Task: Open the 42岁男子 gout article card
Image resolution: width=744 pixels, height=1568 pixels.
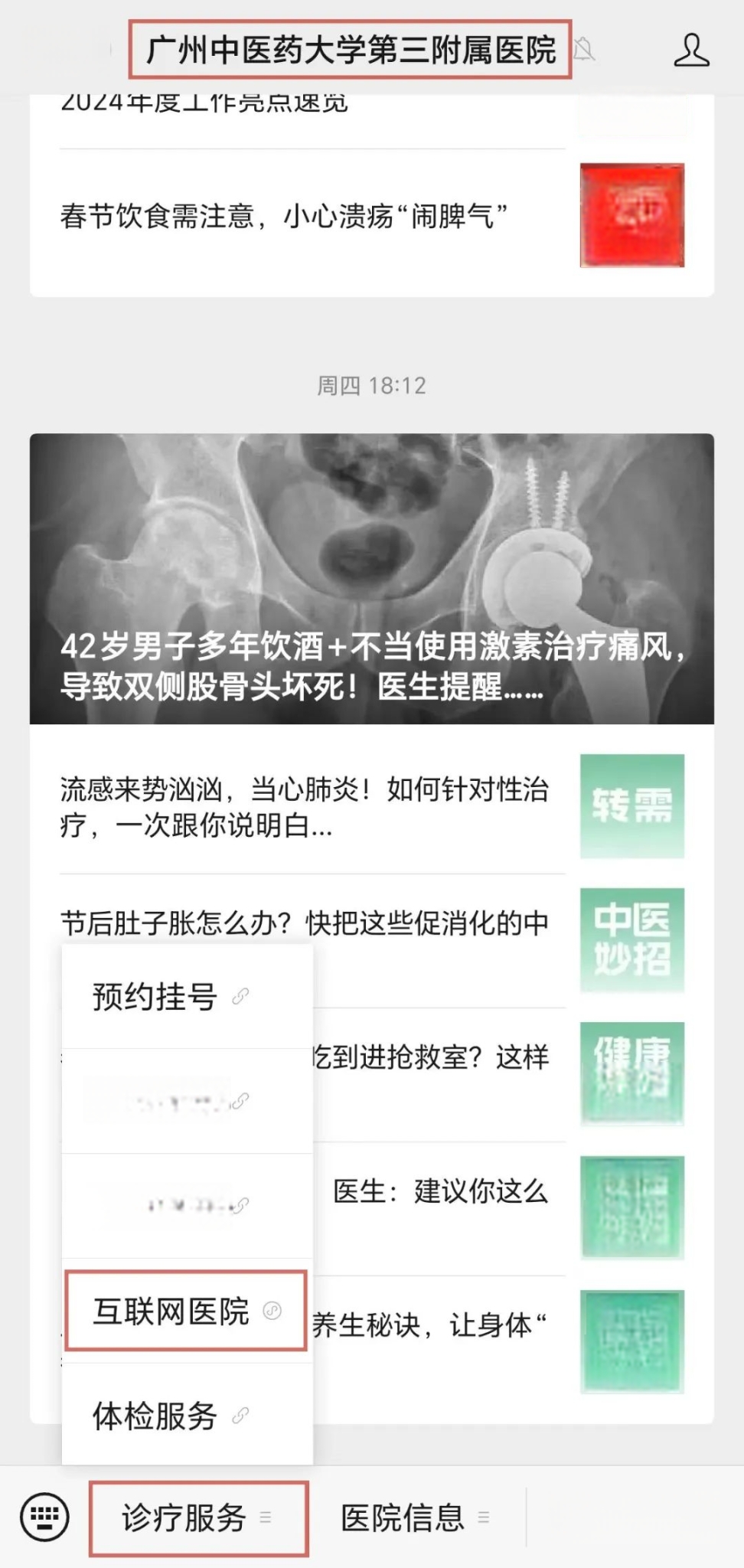Action: click(x=372, y=579)
